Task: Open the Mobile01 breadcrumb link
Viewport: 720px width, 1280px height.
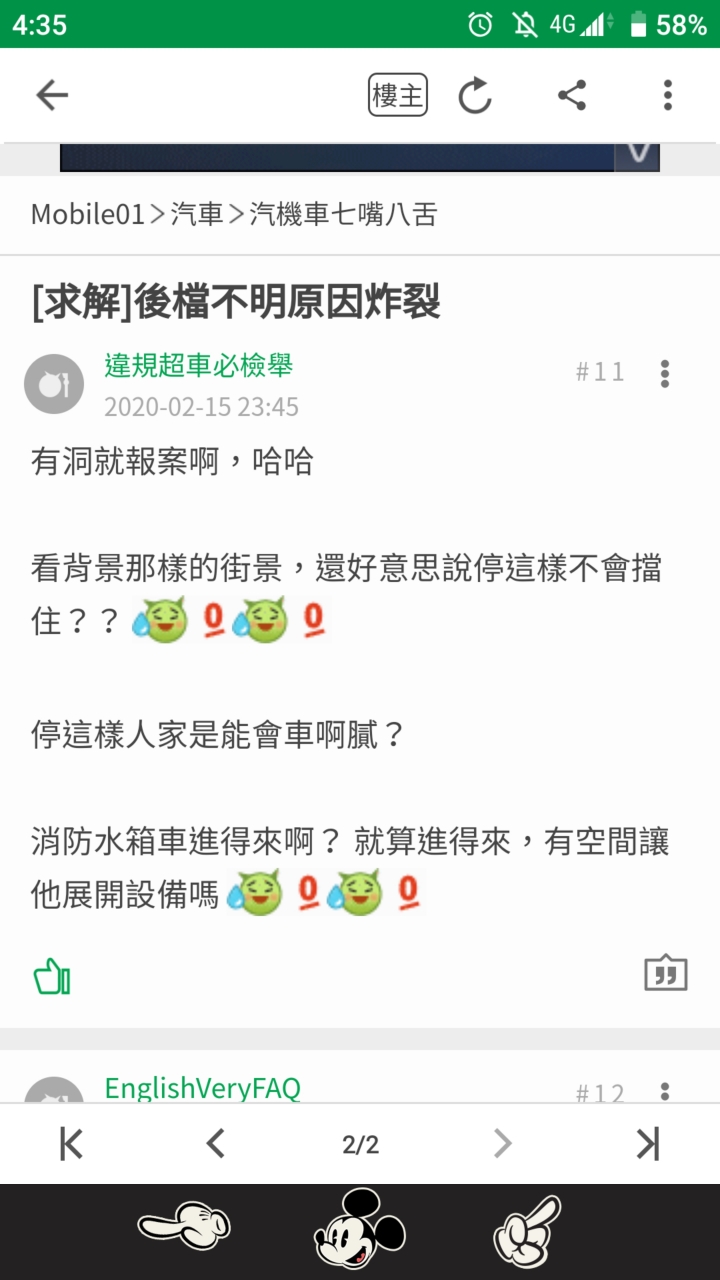Action: click(x=88, y=214)
